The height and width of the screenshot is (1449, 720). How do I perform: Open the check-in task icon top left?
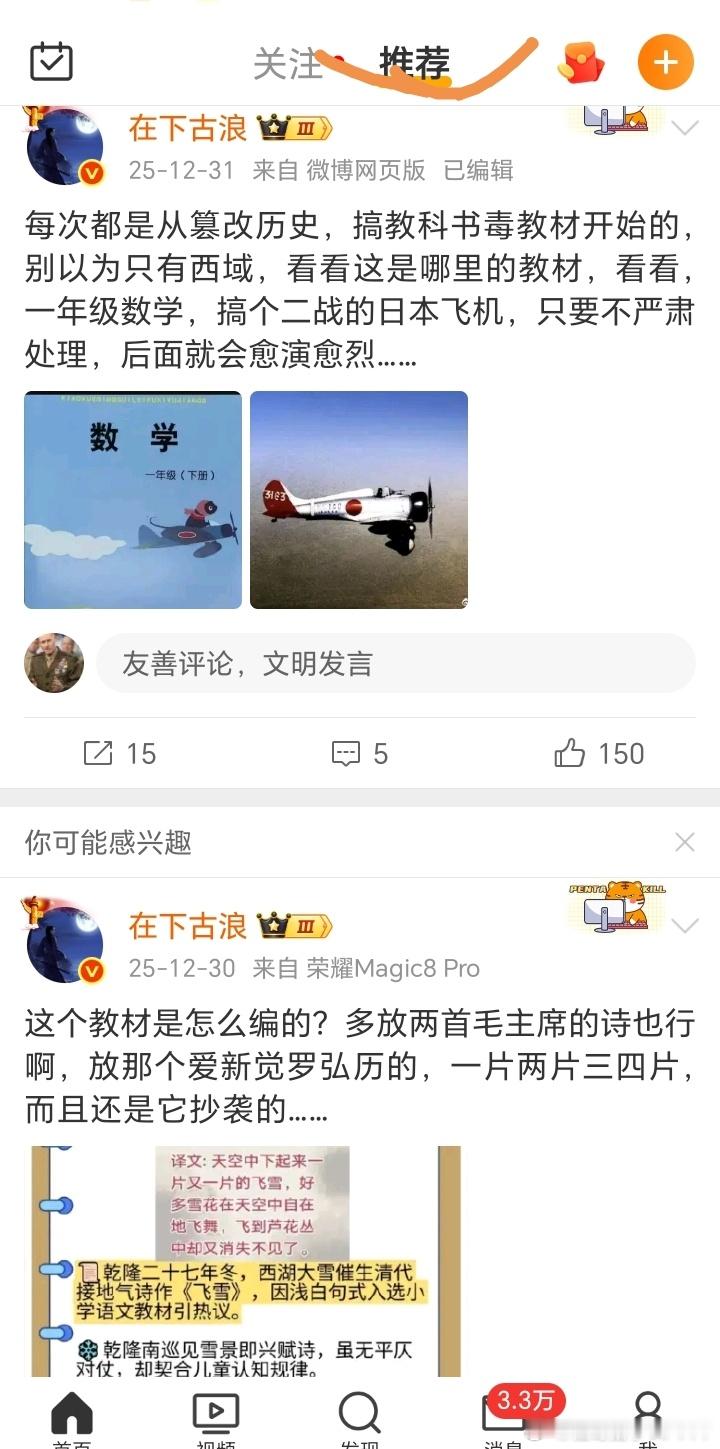(52, 61)
